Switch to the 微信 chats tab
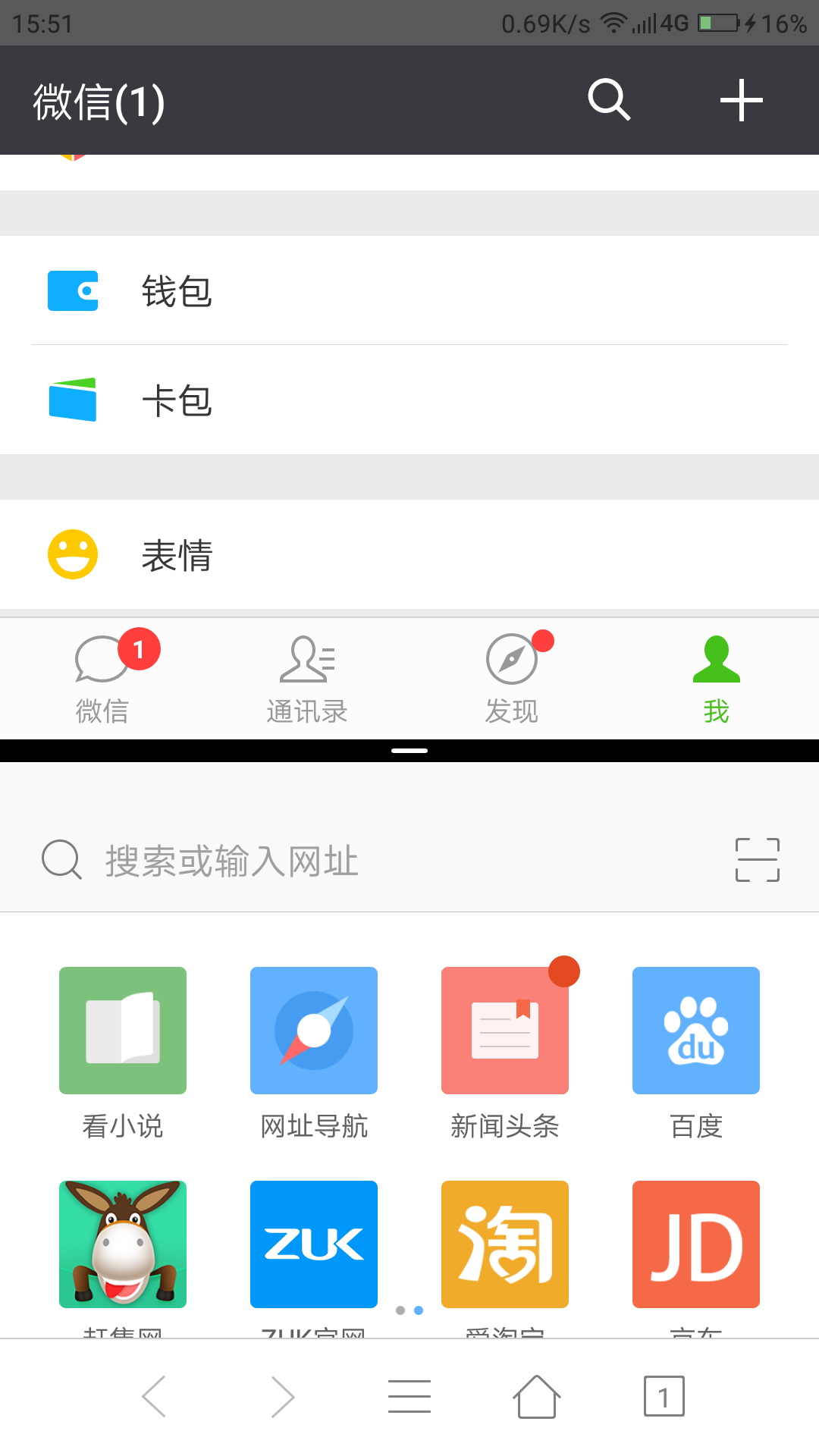The height and width of the screenshot is (1456, 819). (102, 678)
